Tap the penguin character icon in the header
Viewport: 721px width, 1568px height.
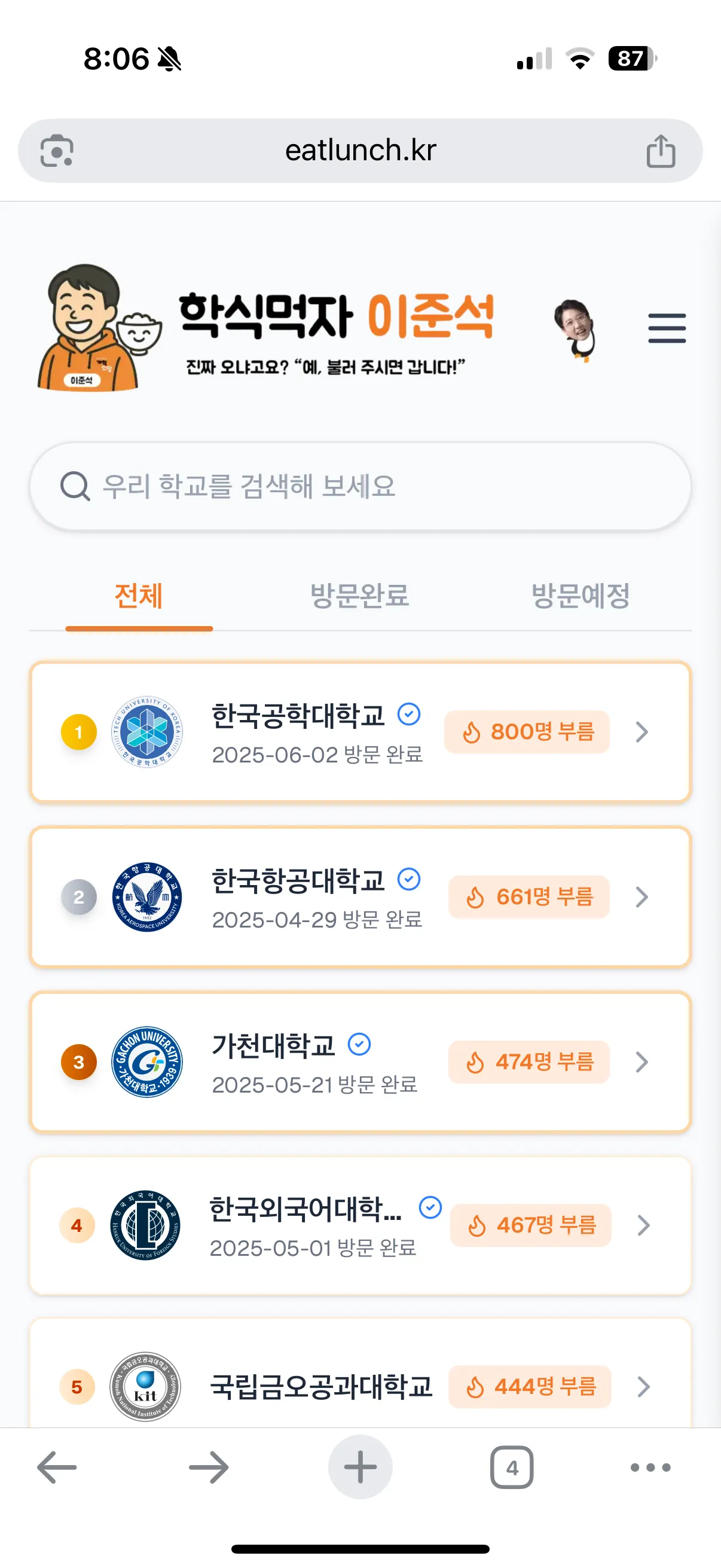[x=575, y=330]
